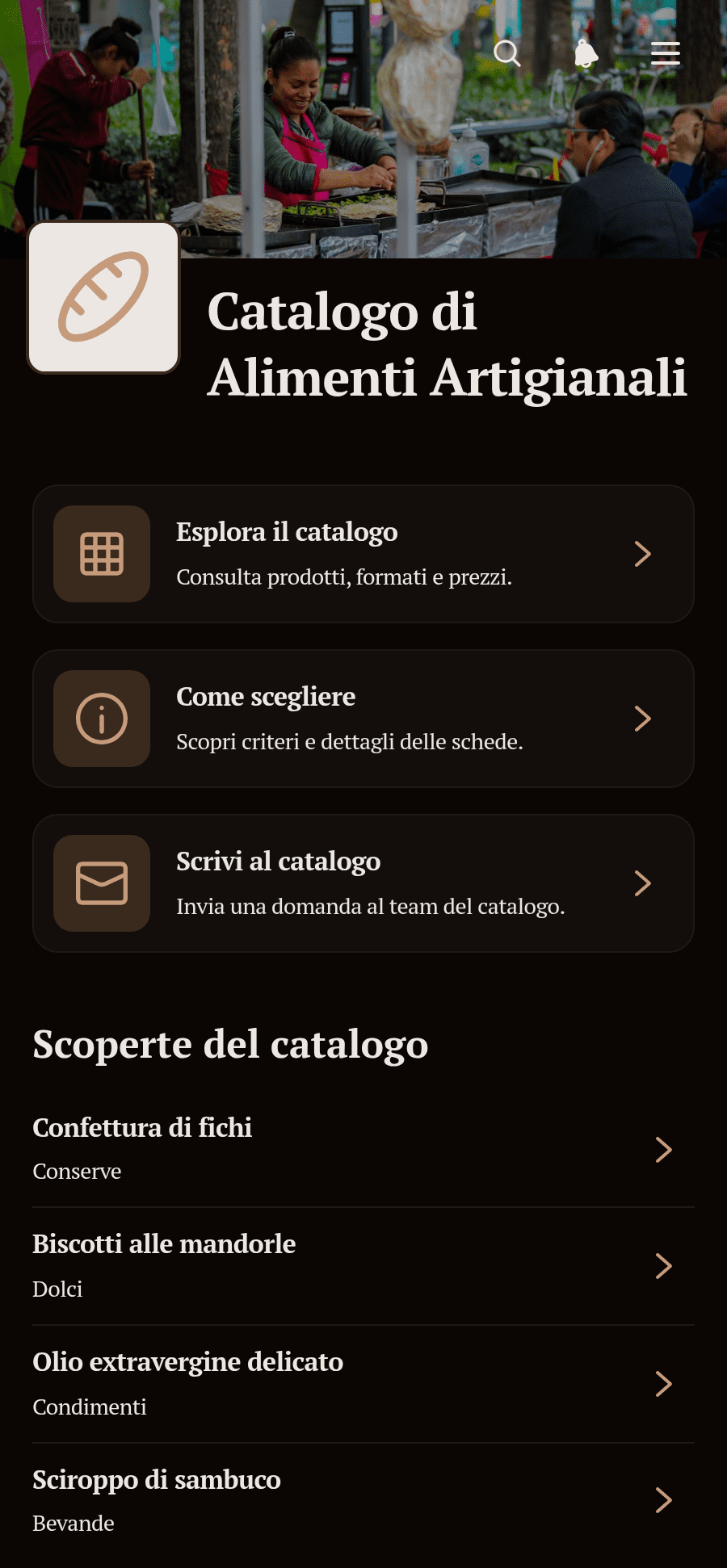Open the Esplora il catalogo card
Image resolution: width=727 pixels, height=1568 pixels.
pyautogui.click(x=363, y=554)
